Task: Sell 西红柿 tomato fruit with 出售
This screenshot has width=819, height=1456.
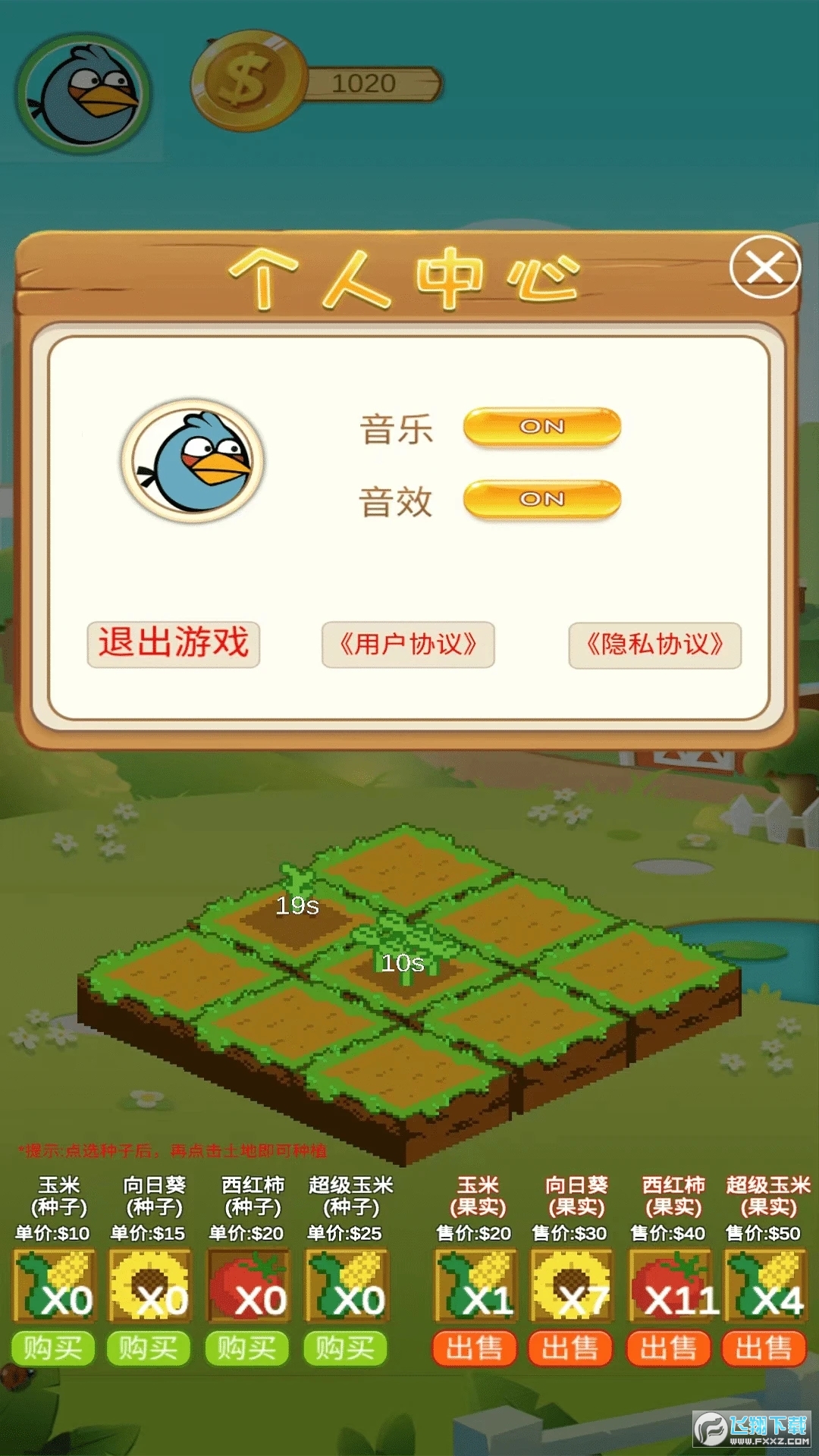Action: tap(668, 1348)
